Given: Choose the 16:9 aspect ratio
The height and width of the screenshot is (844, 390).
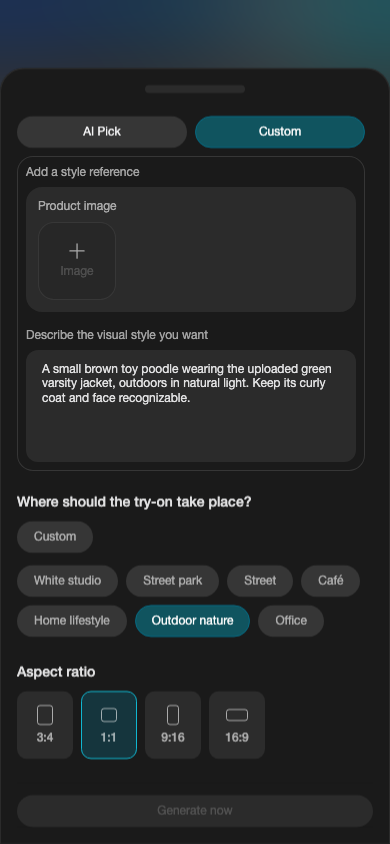Looking at the screenshot, I should [237, 725].
